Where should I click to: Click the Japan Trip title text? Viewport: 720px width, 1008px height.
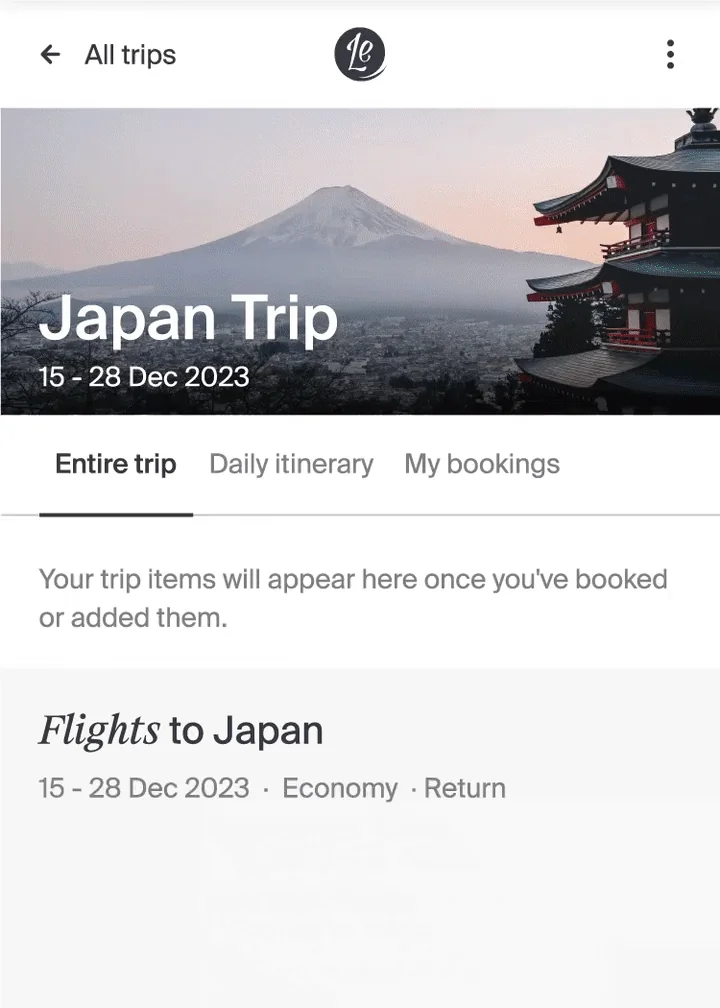click(x=190, y=319)
